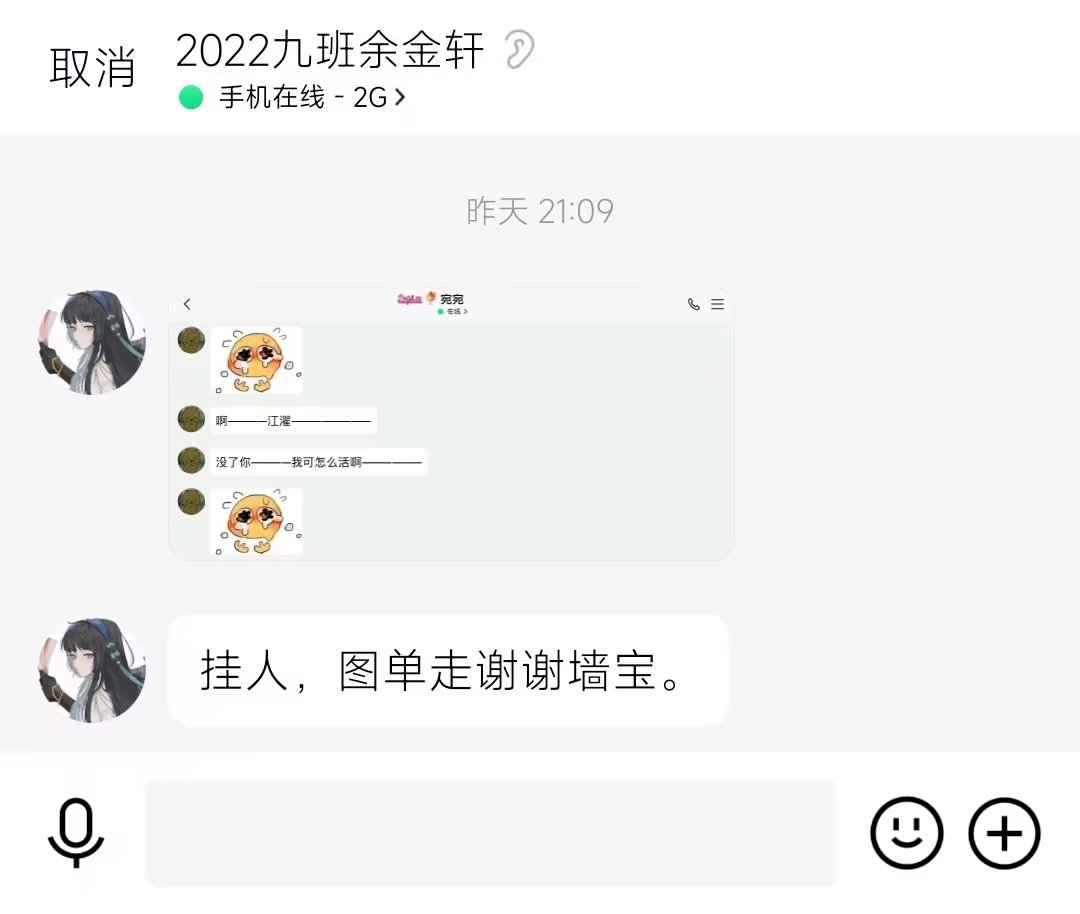1080x914 pixels.
Task: Open the sender's avatar beside the screenshot
Action: pyautogui.click(x=92, y=343)
